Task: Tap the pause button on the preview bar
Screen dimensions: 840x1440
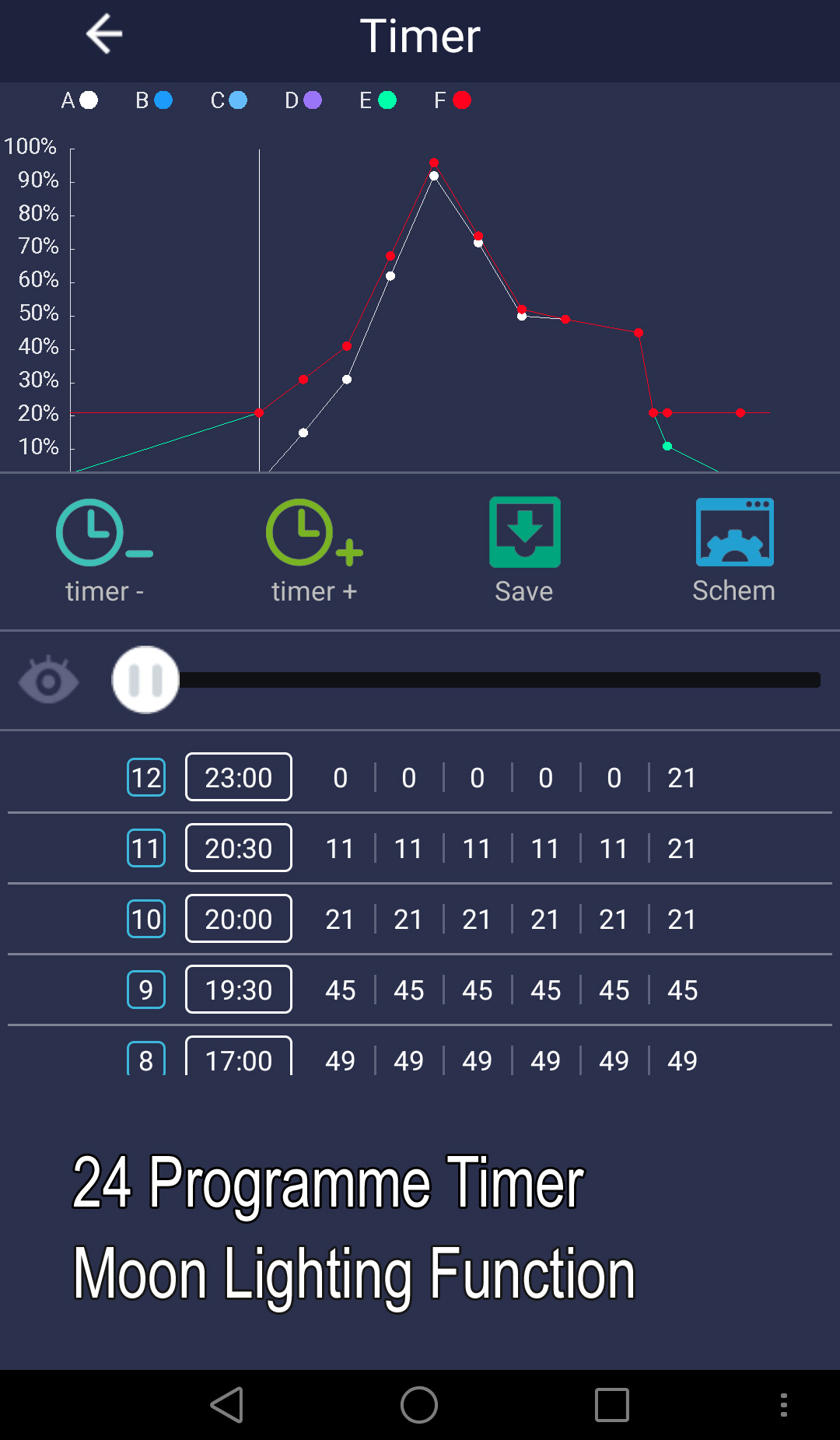Action: 145,680
